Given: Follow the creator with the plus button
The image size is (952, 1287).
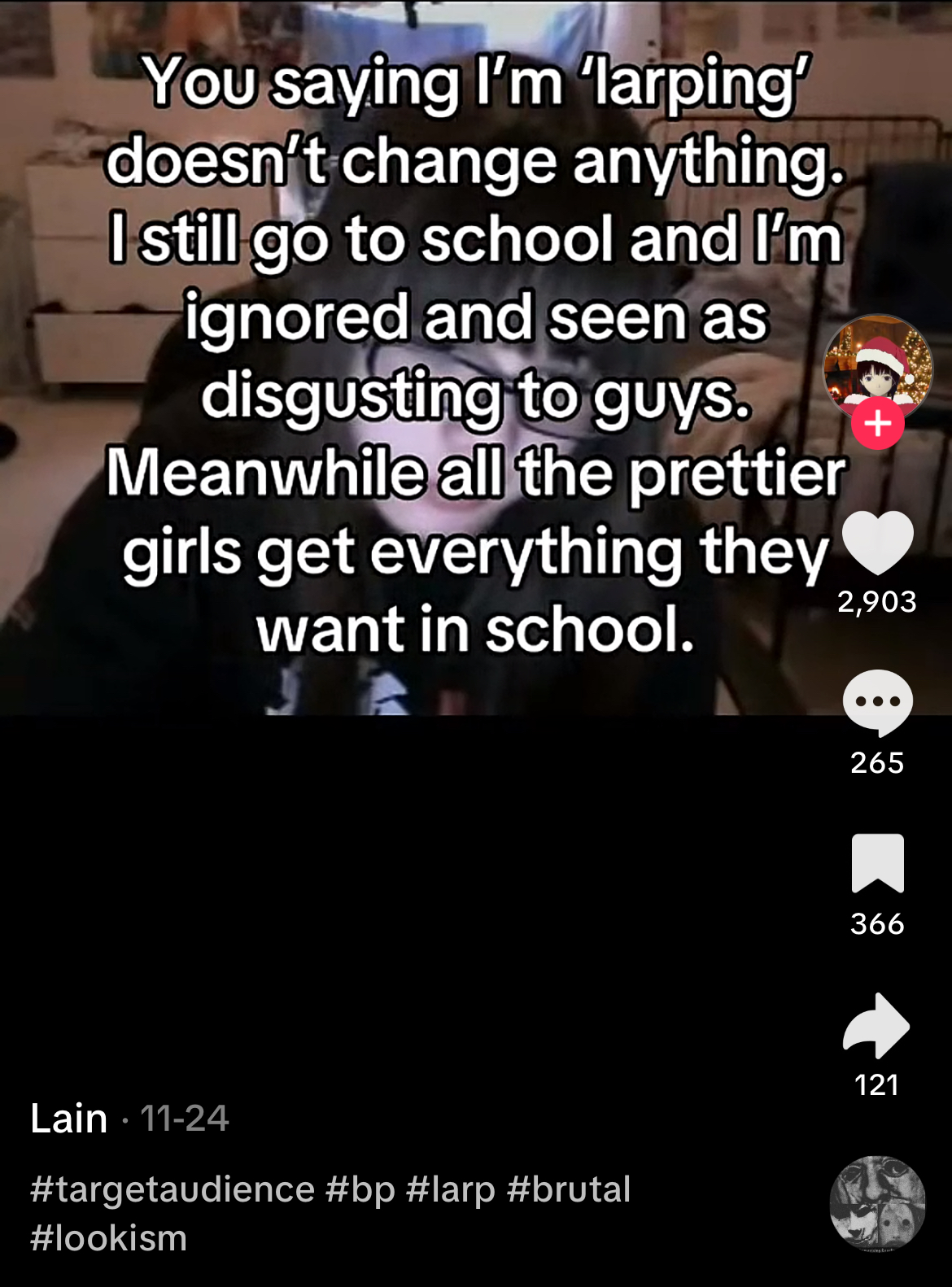Looking at the screenshot, I should pyautogui.click(x=877, y=424).
